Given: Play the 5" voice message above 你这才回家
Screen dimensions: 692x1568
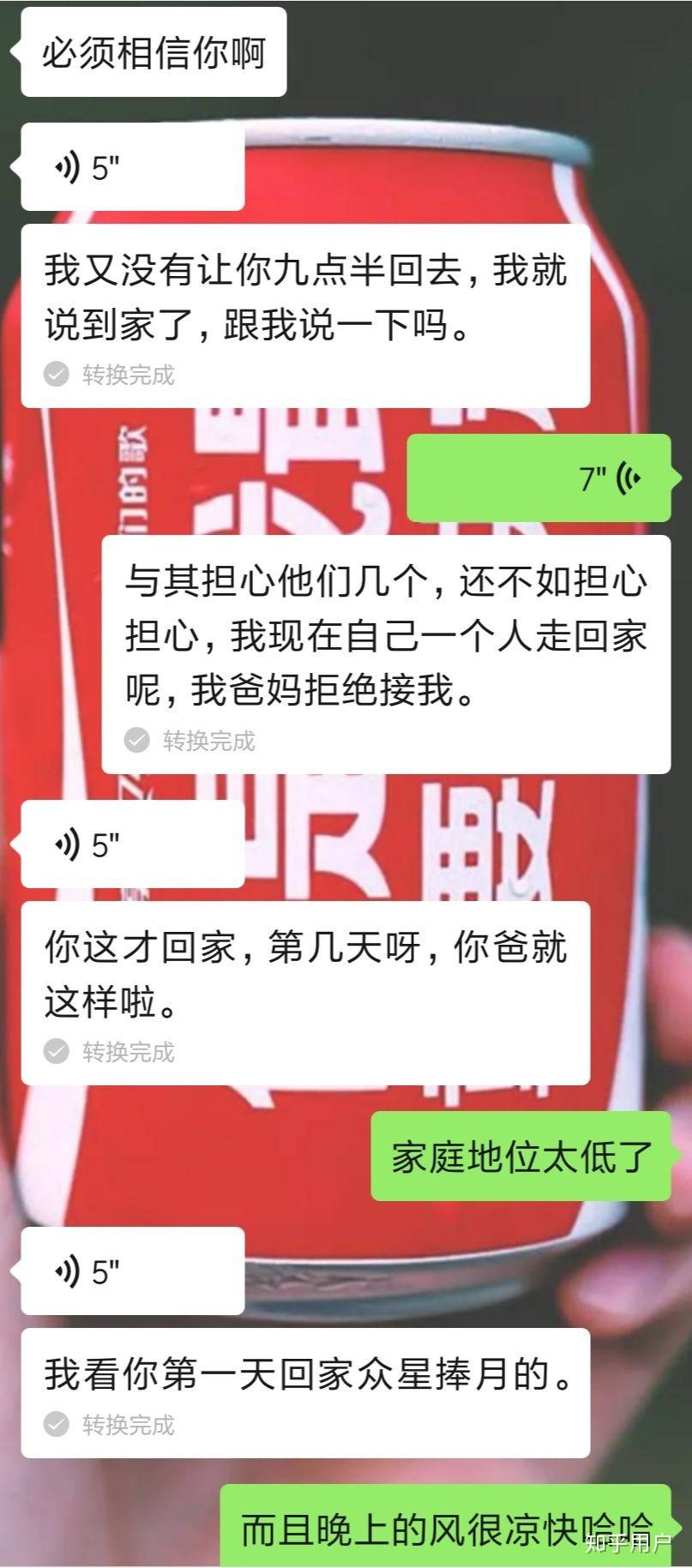Looking at the screenshot, I should point(132,844).
